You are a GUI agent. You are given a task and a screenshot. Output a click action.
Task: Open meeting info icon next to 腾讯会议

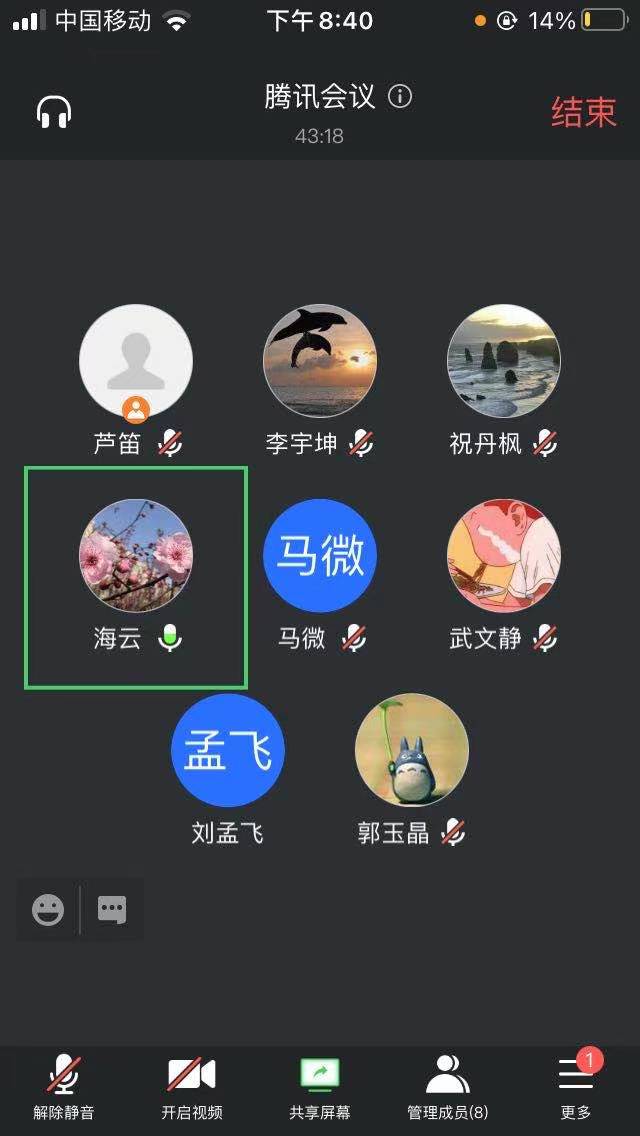tap(400, 97)
